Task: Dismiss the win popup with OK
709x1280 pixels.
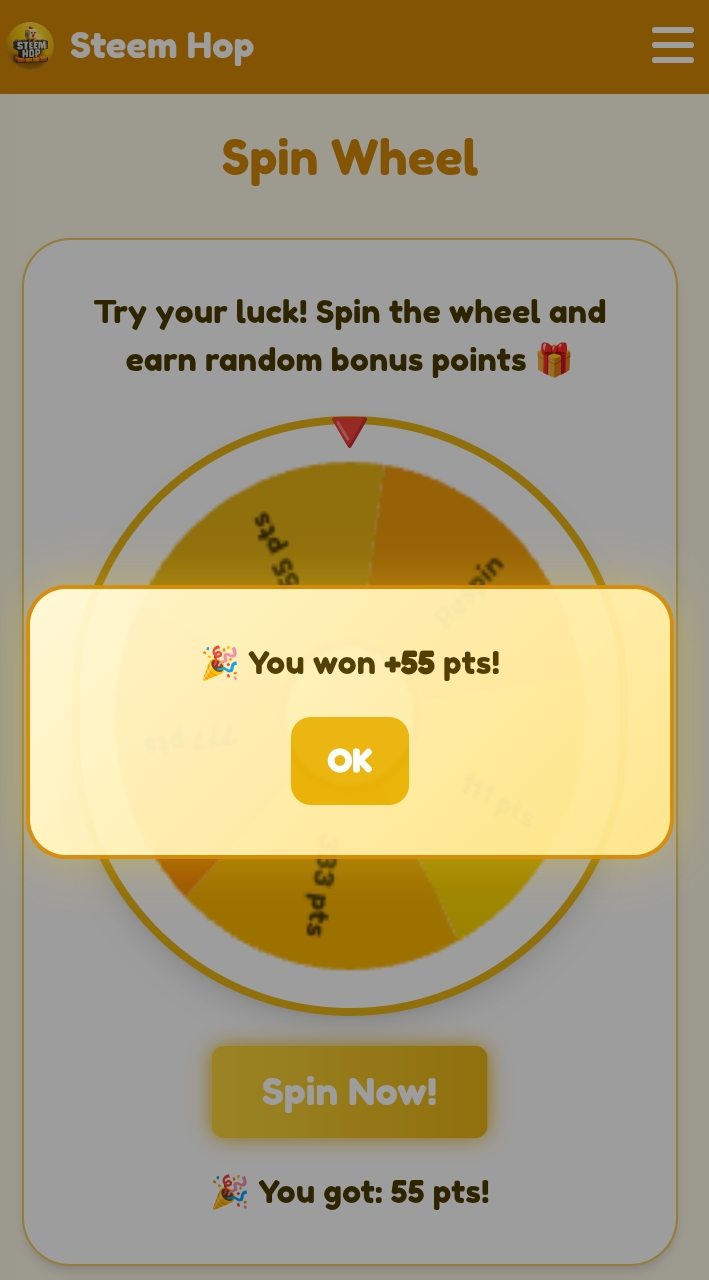Action: coord(349,761)
